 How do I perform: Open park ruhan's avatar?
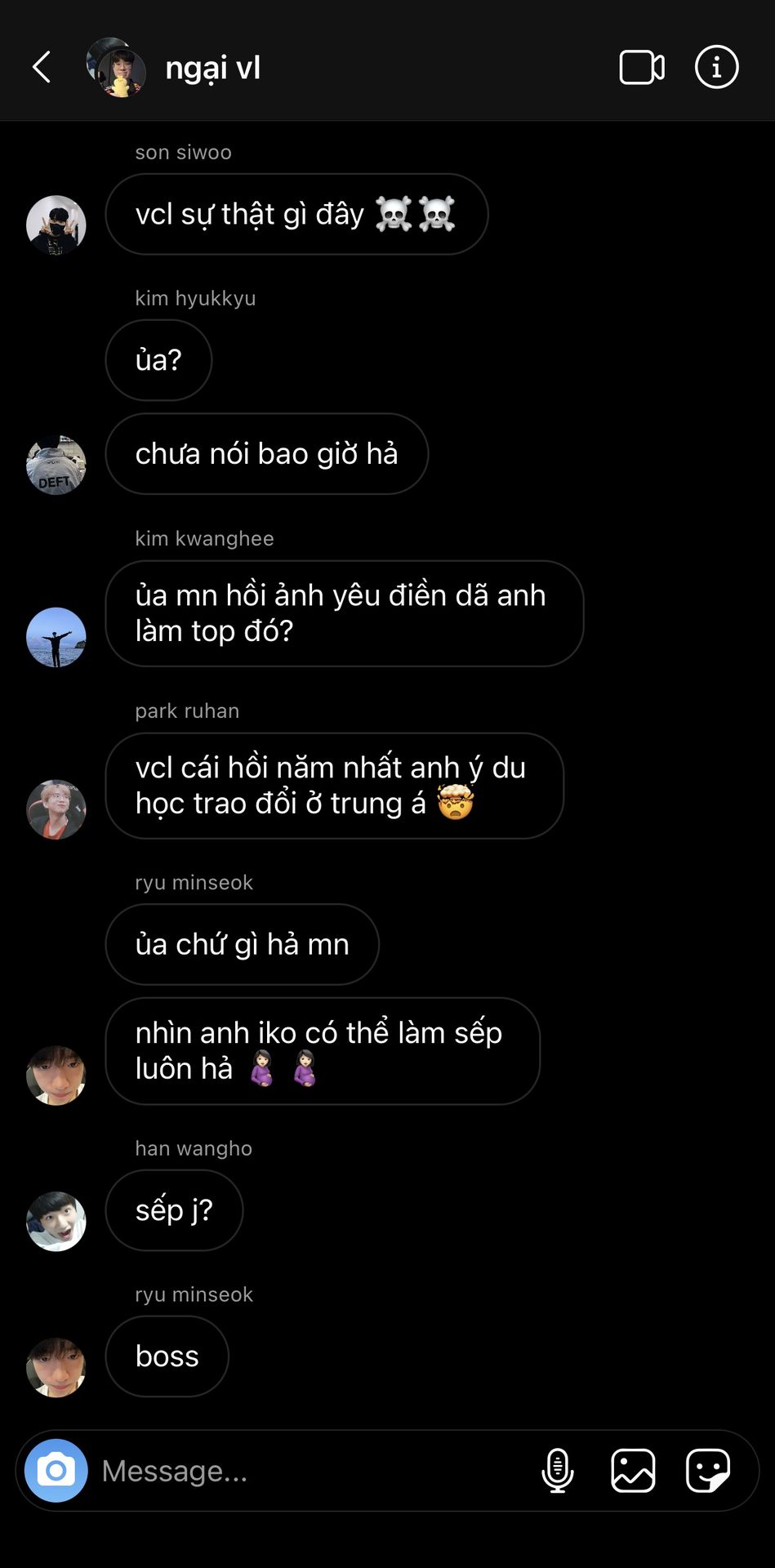point(56,809)
